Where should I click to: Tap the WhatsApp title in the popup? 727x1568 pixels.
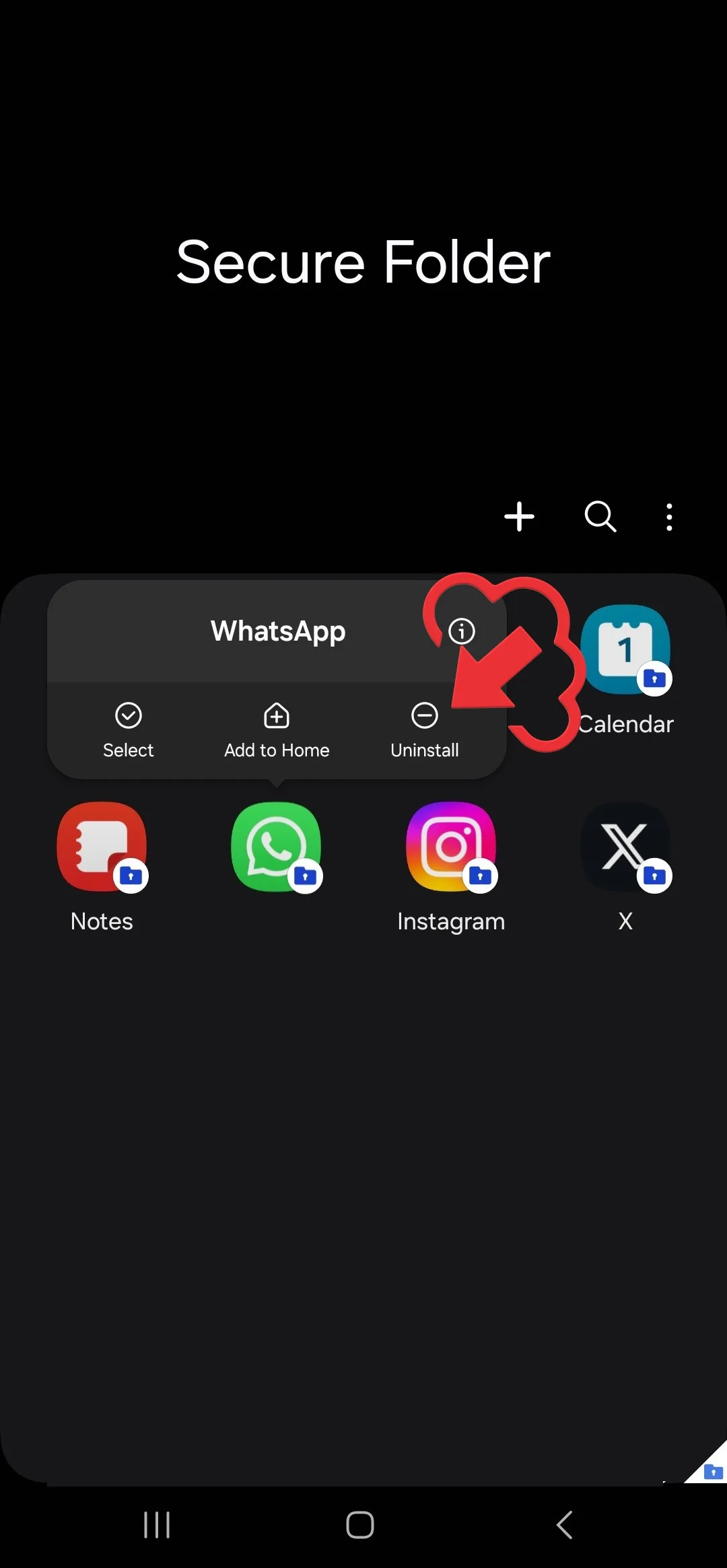[x=277, y=631]
